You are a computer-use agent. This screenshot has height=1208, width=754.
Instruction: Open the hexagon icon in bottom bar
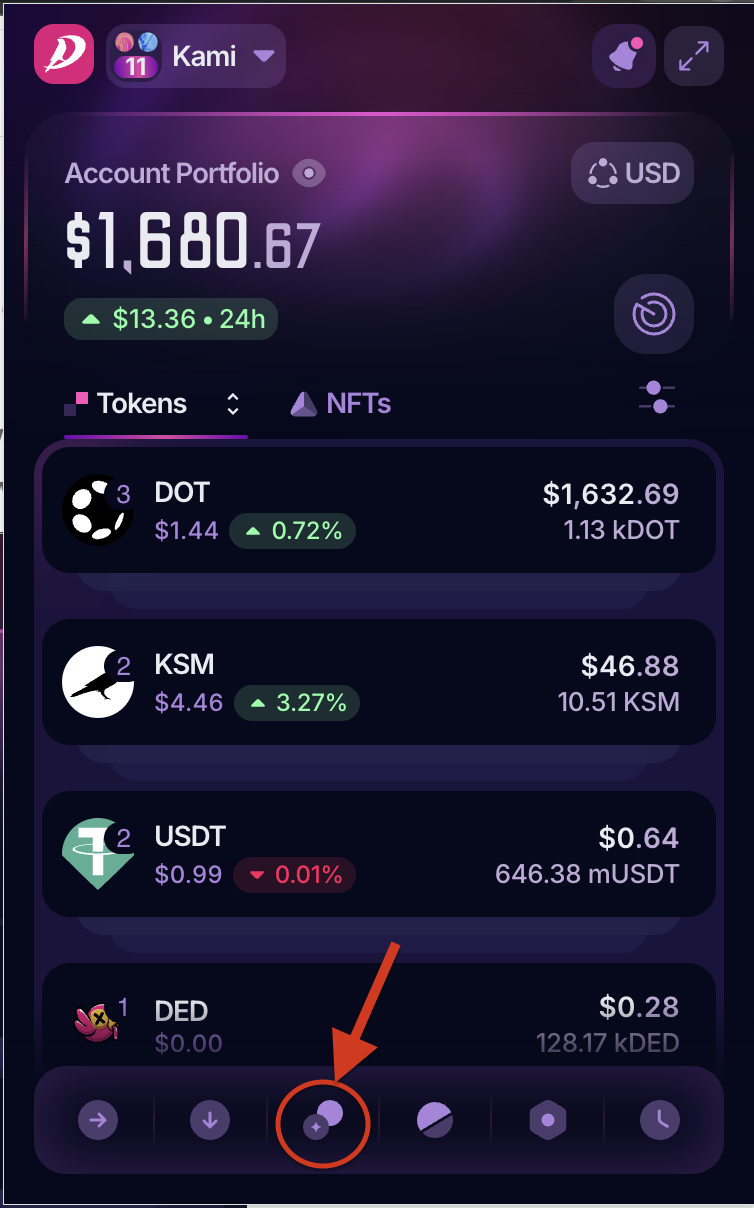pyautogui.click(x=548, y=1120)
